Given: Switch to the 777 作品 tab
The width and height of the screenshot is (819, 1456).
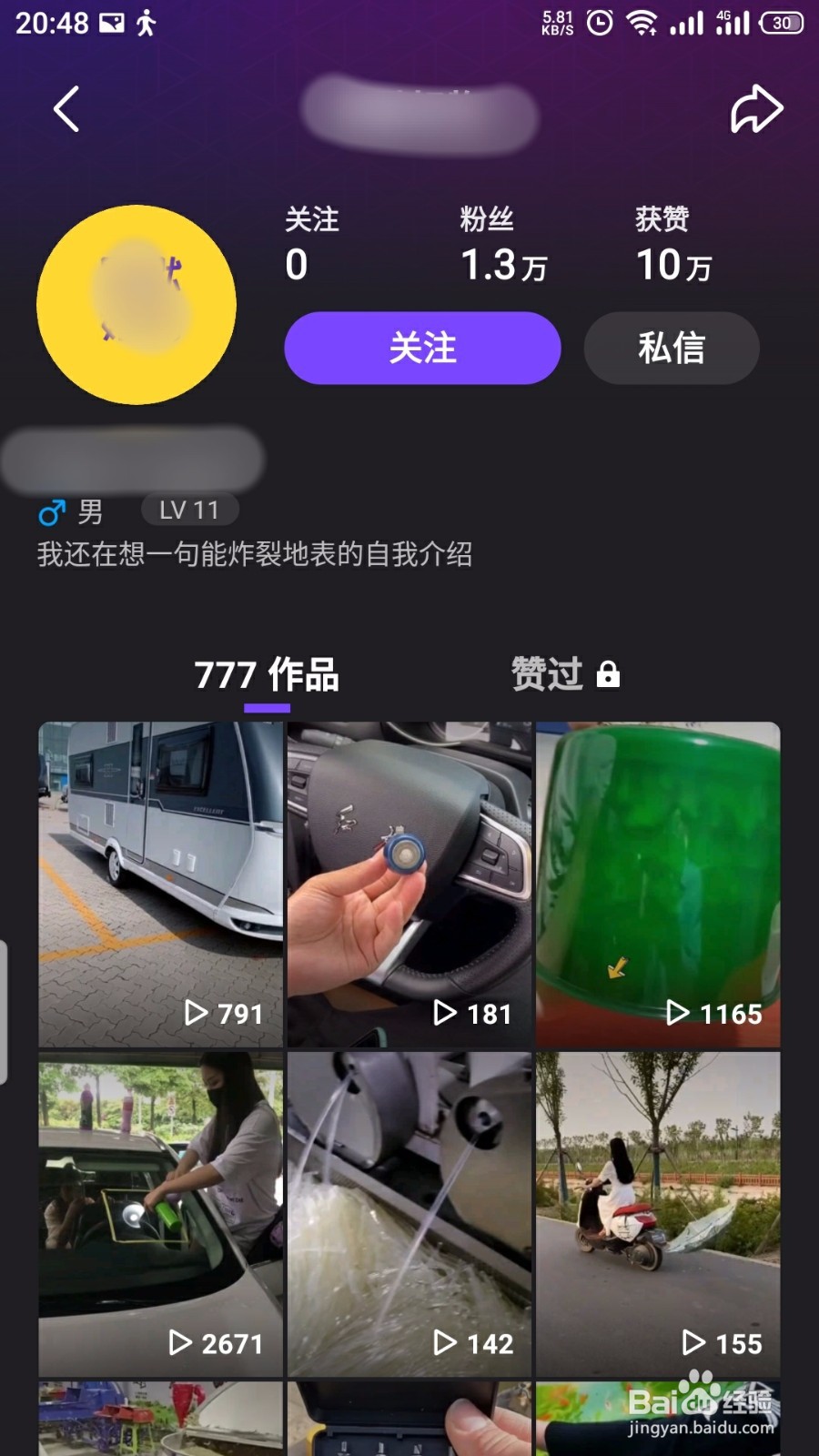Looking at the screenshot, I should tap(267, 675).
